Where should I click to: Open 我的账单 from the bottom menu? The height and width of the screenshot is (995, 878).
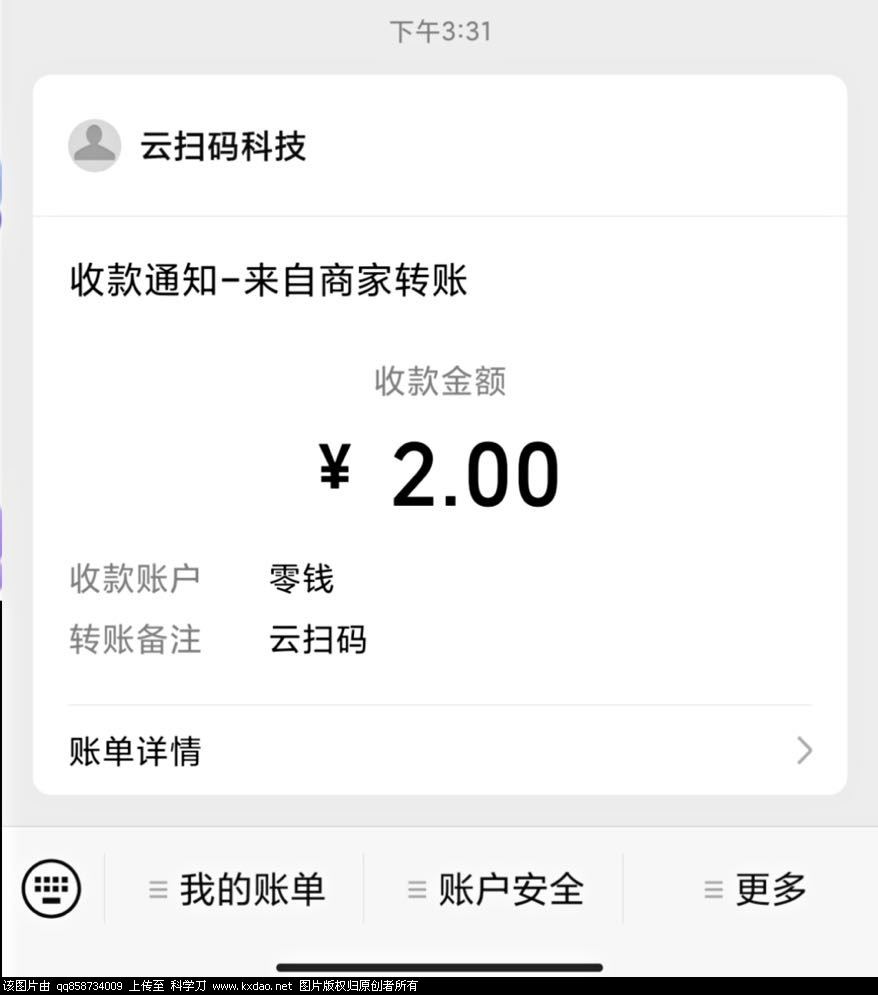point(250,888)
